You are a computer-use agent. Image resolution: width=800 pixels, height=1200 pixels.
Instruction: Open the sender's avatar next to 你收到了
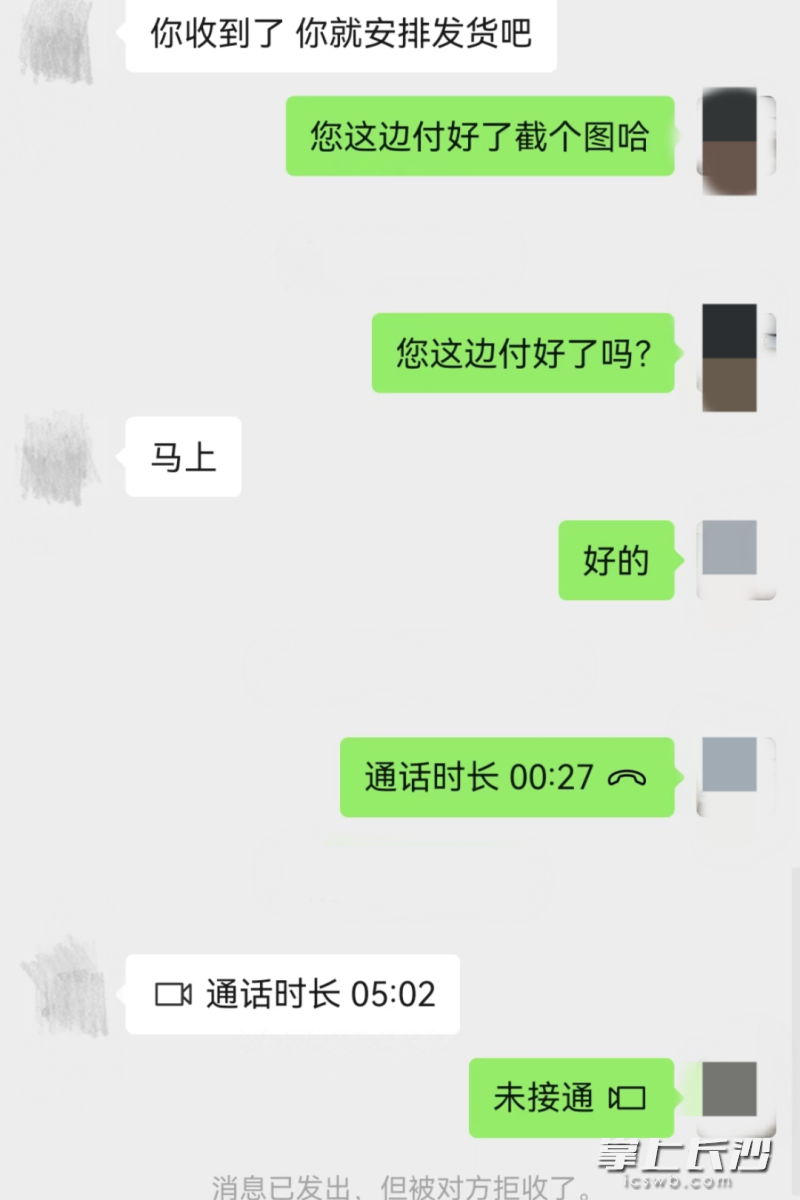(x=55, y=40)
